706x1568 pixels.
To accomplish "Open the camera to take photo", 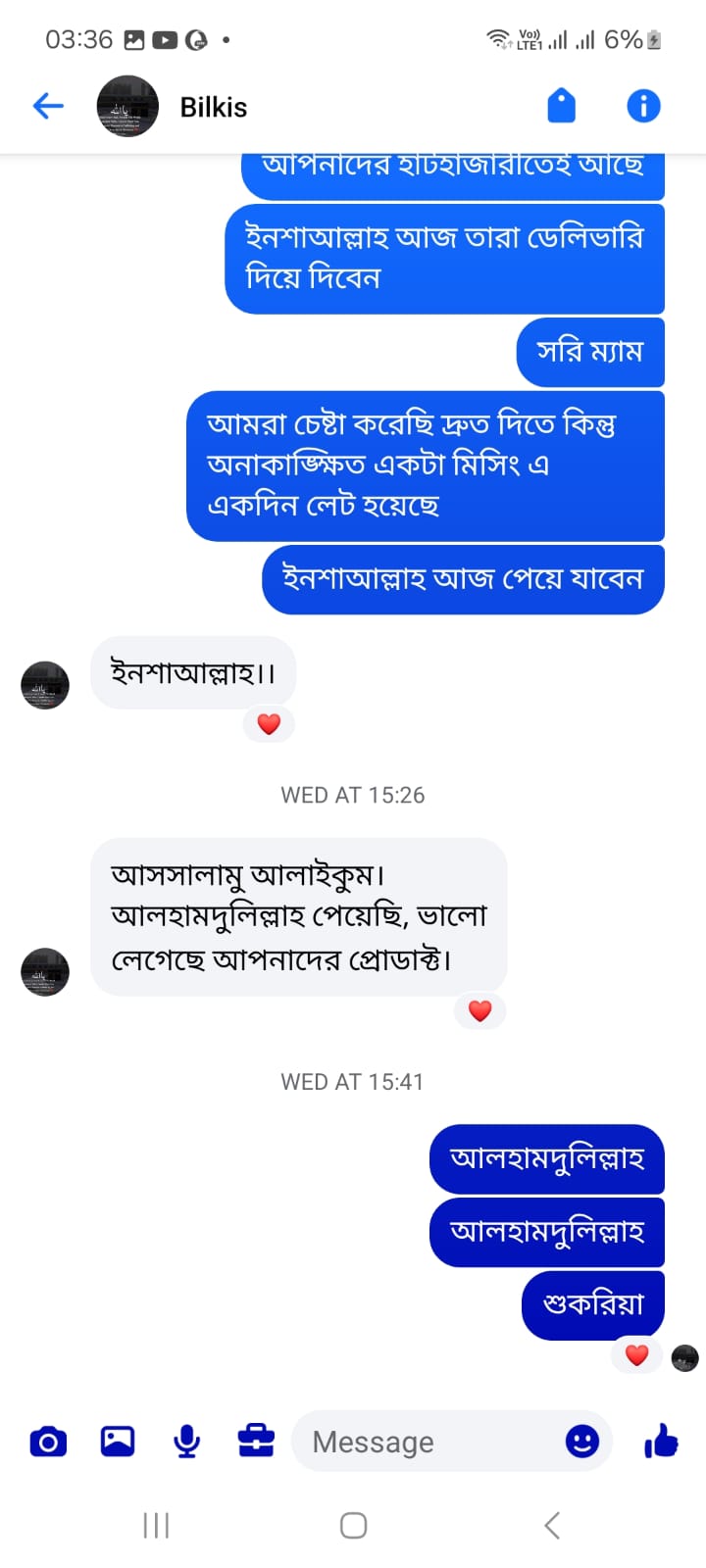I will [x=48, y=1442].
